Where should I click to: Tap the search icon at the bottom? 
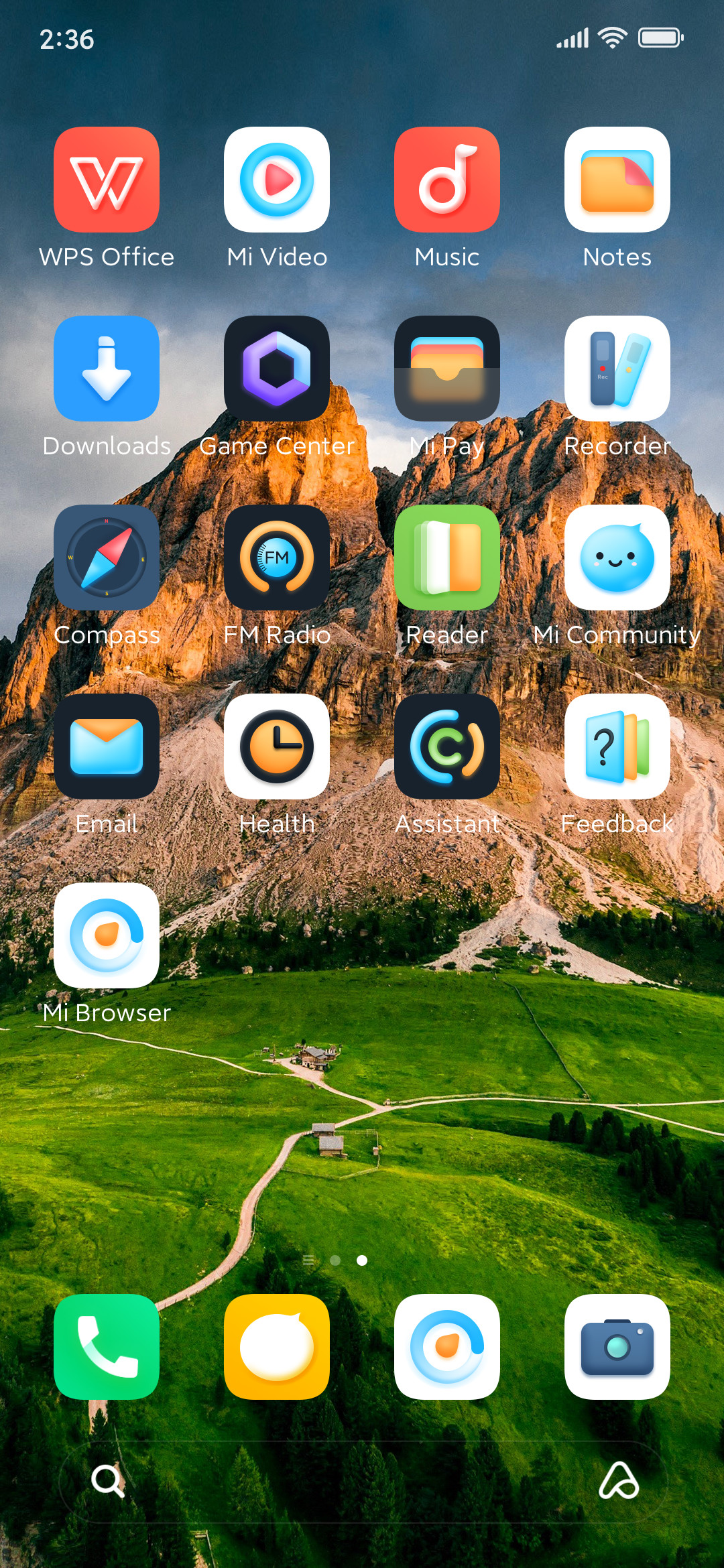tap(107, 1481)
